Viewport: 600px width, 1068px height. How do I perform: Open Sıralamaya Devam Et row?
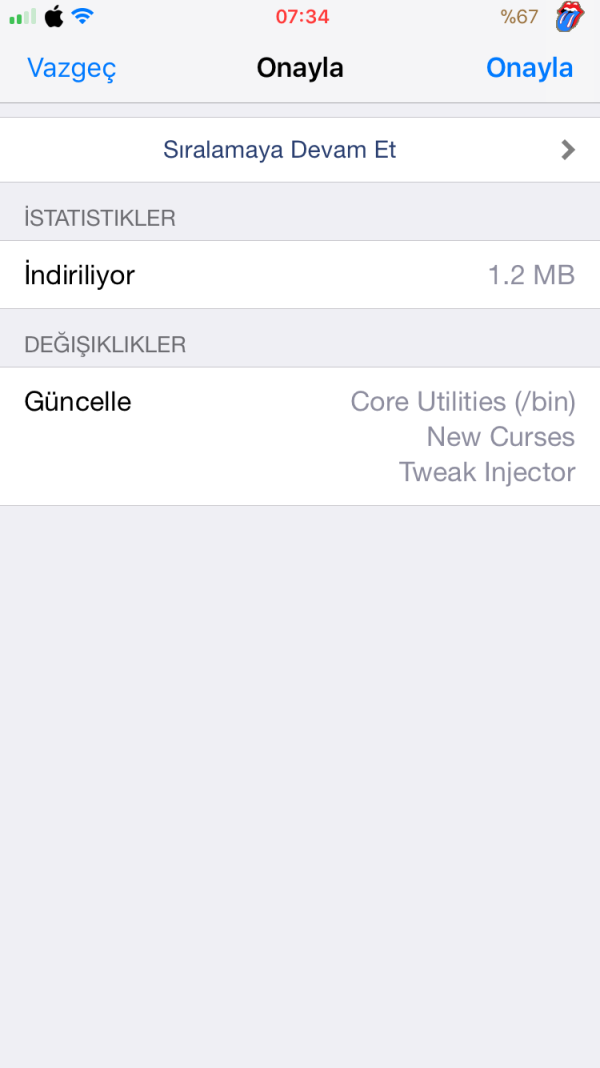point(300,150)
